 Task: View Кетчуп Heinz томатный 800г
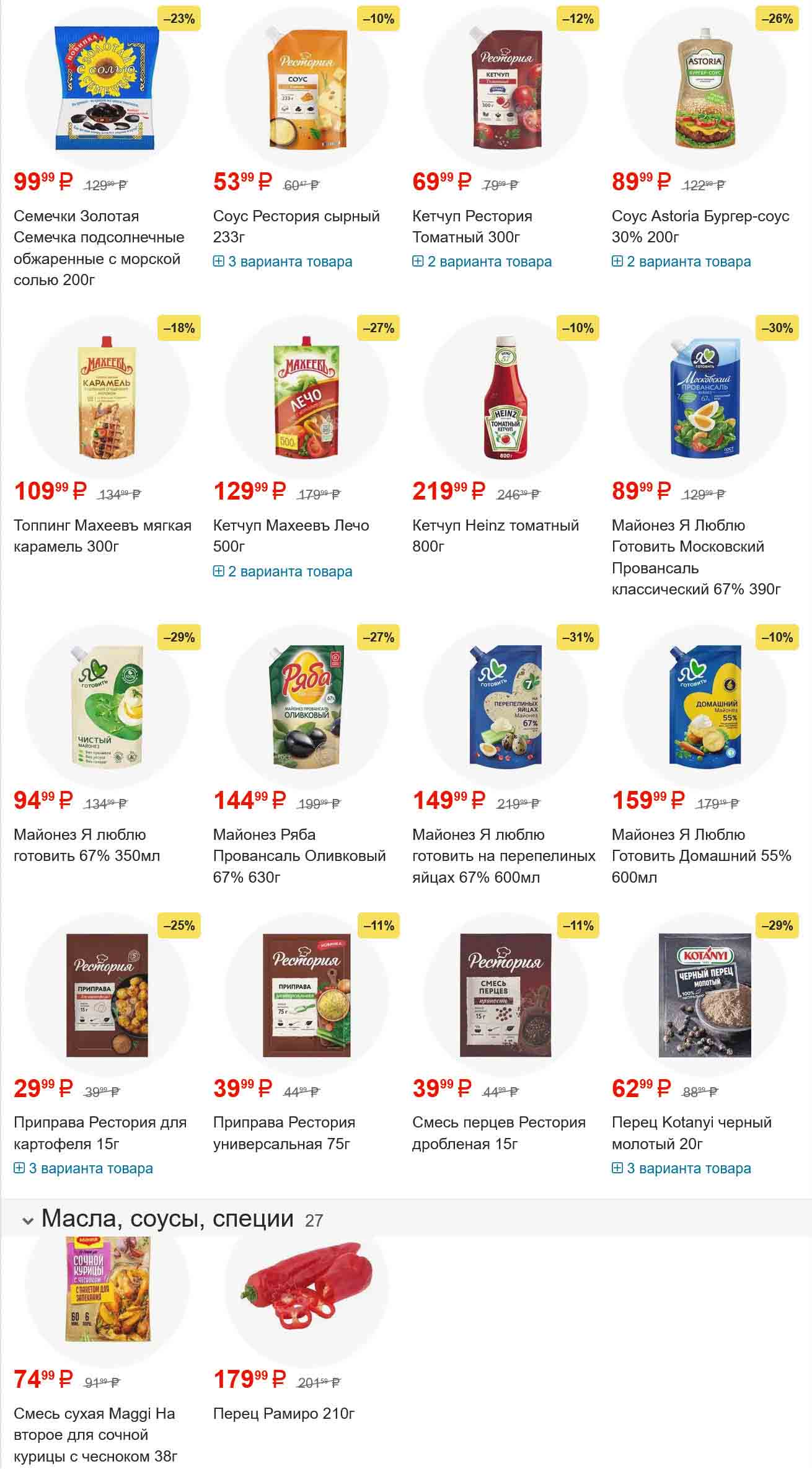(495, 536)
